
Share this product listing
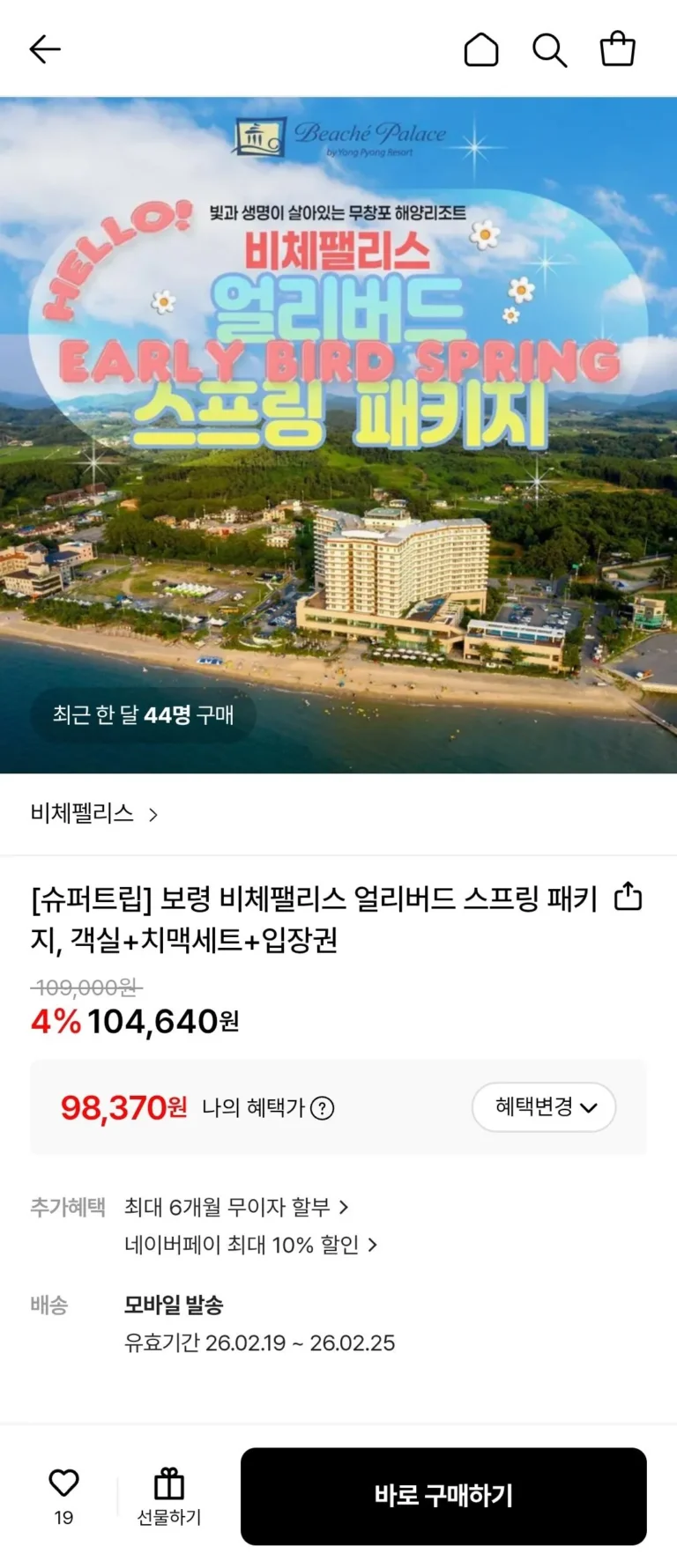point(628,896)
